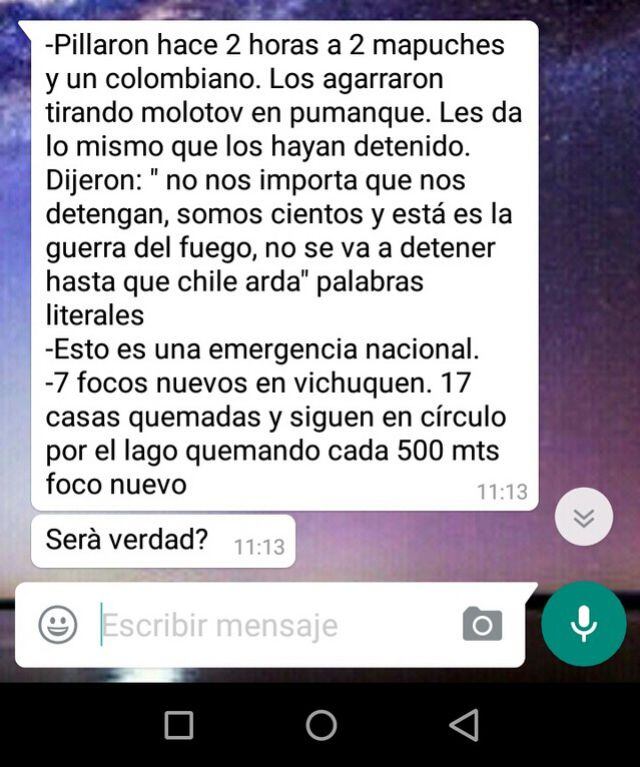Tap the Escribir mensaje text field
This screenshot has height=767, width=640.
[270, 626]
